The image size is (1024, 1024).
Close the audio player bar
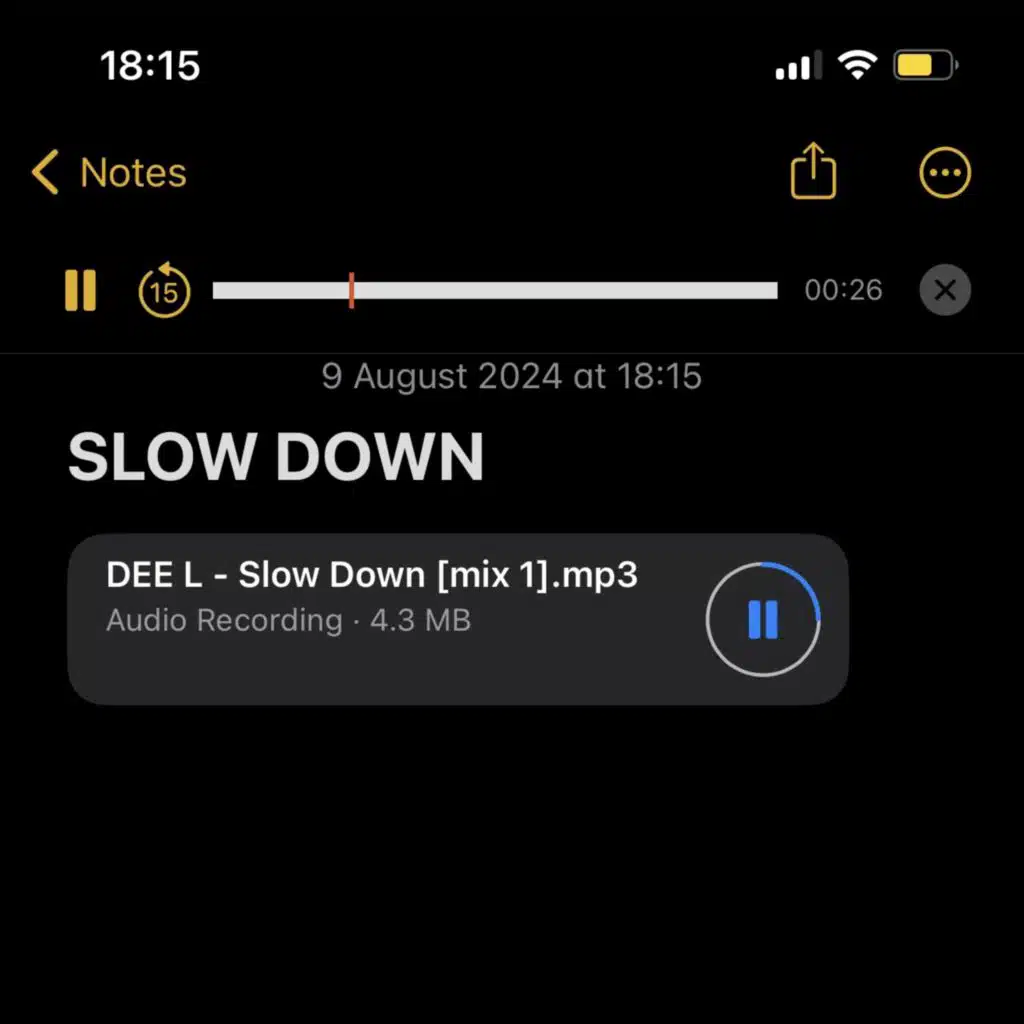click(x=944, y=291)
